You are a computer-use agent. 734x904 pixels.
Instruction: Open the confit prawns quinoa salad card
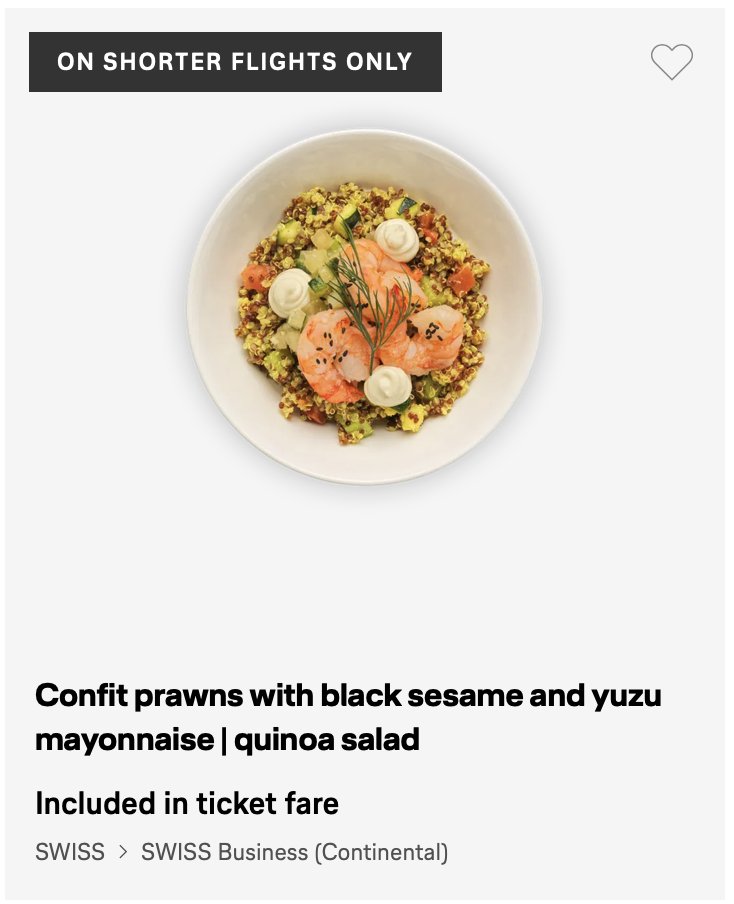[348, 716]
